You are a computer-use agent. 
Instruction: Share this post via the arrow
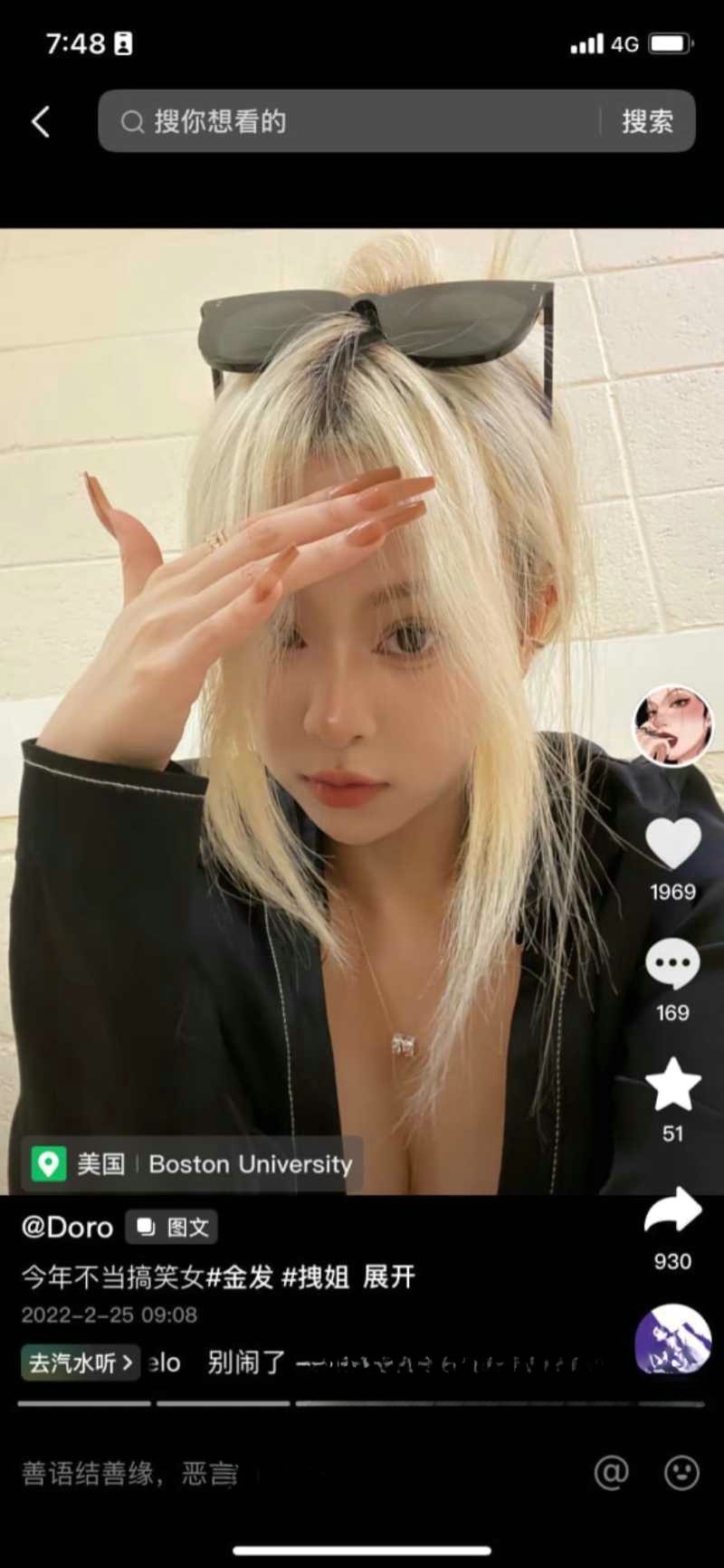click(672, 1210)
